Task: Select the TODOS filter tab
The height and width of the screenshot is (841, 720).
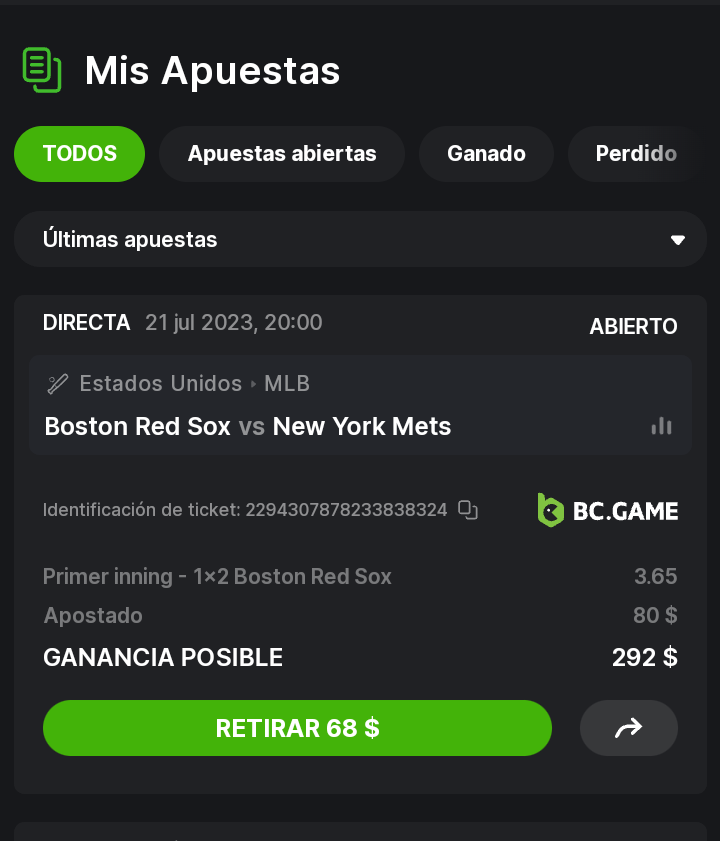Action: coord(79,154)
